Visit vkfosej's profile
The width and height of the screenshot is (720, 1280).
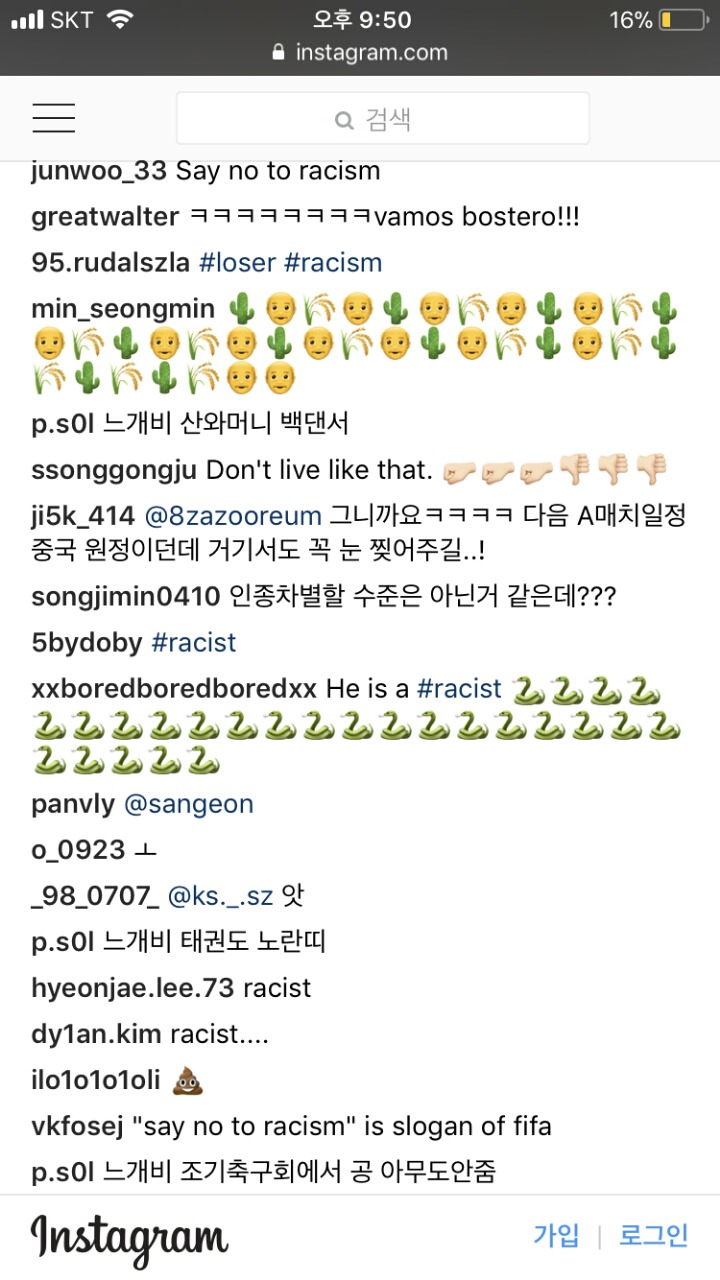pos(78,1126)
